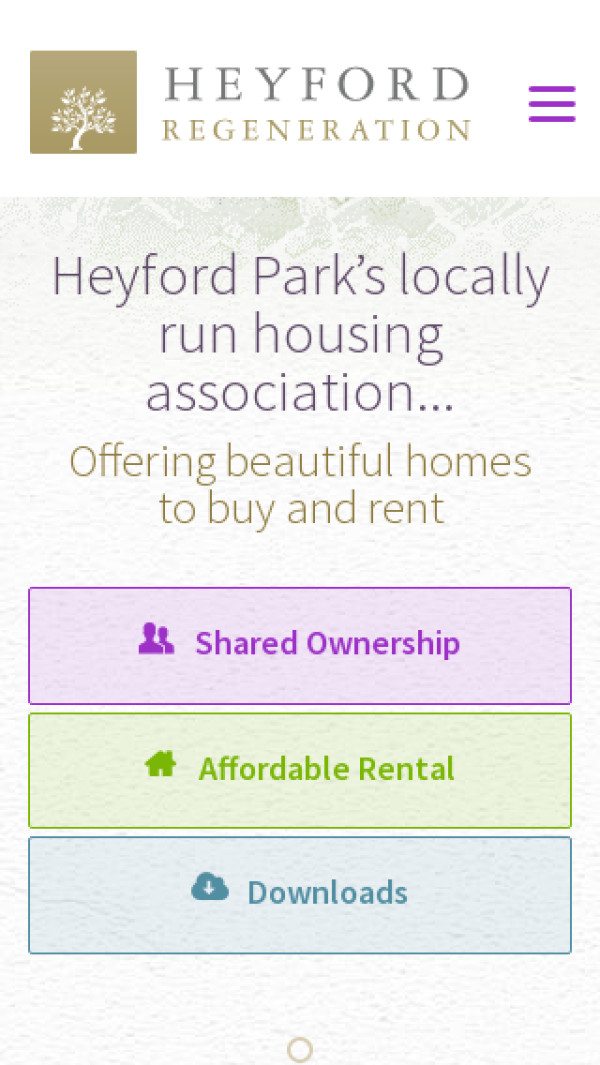This screenshot has width=600, height=1065.
Task: Select the Affordable Rental button
Action: pyautogui.click(x=300, y=769)
